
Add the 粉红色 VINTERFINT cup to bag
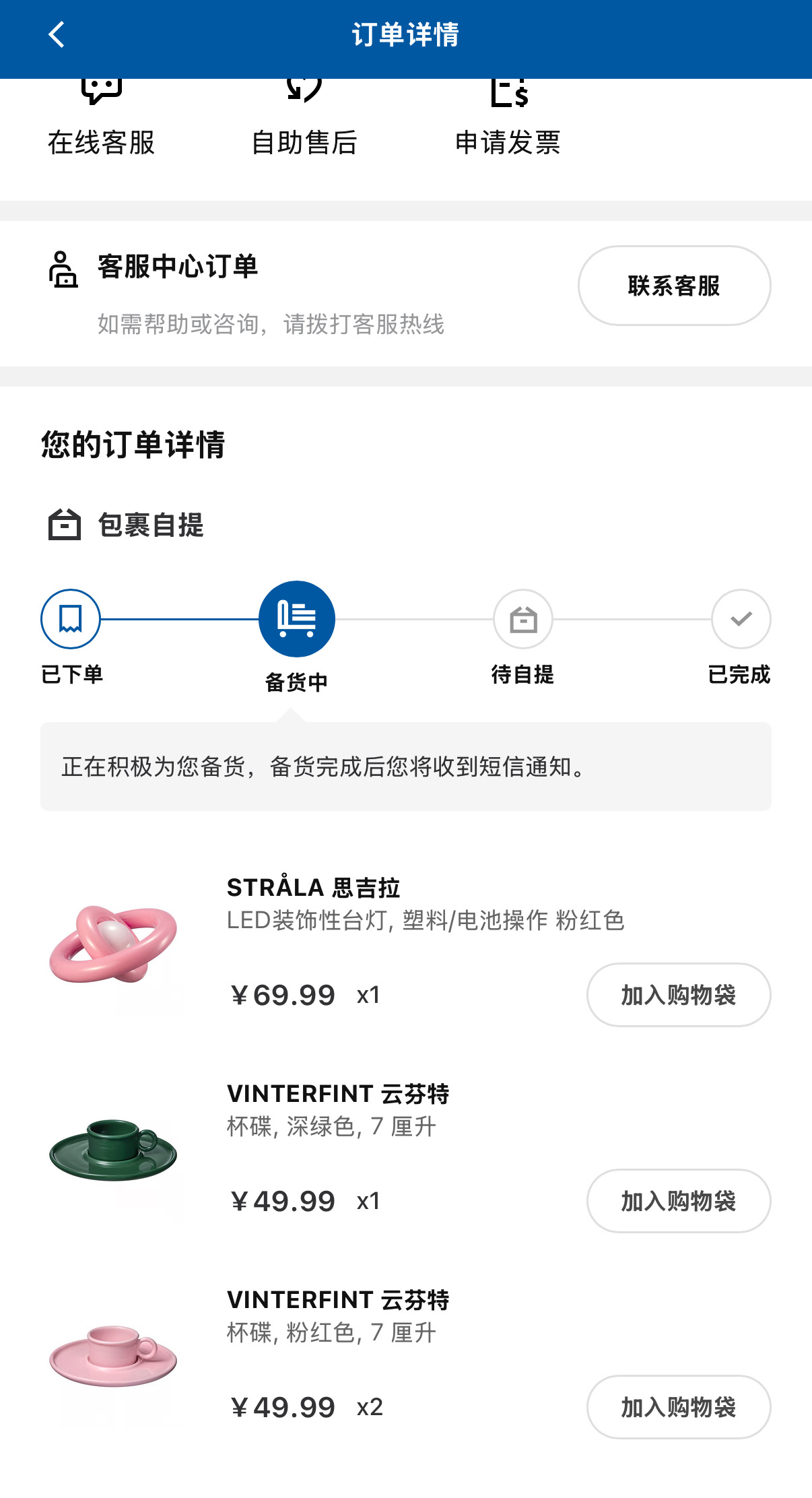pyautogui.click(x=678, y=1407)
